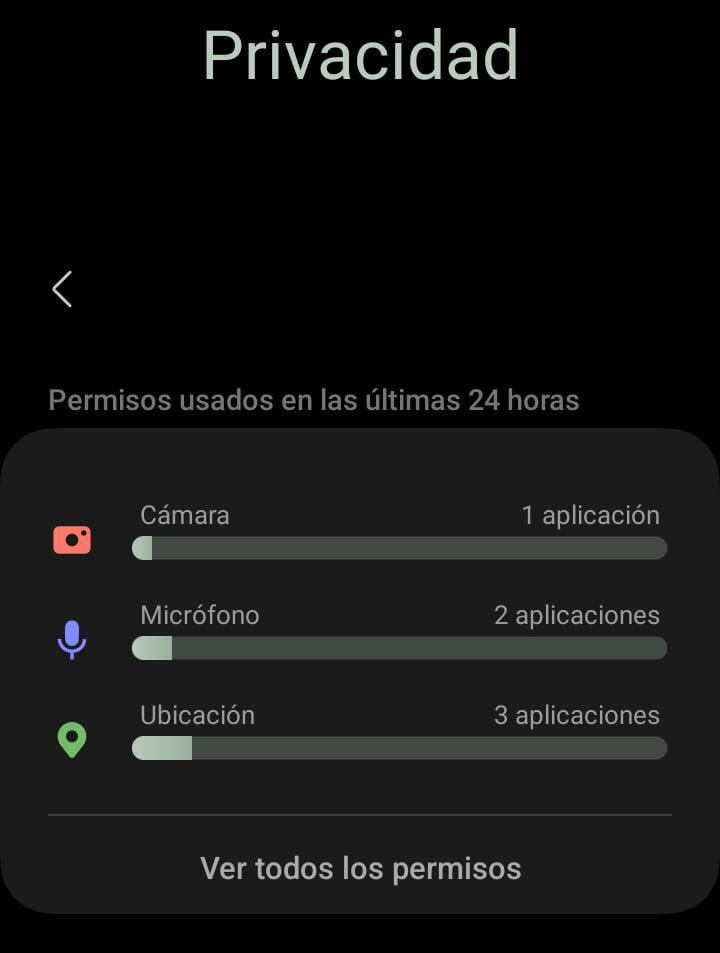
Task: Select the back chevron at screen left
Action: pos(61,289)
